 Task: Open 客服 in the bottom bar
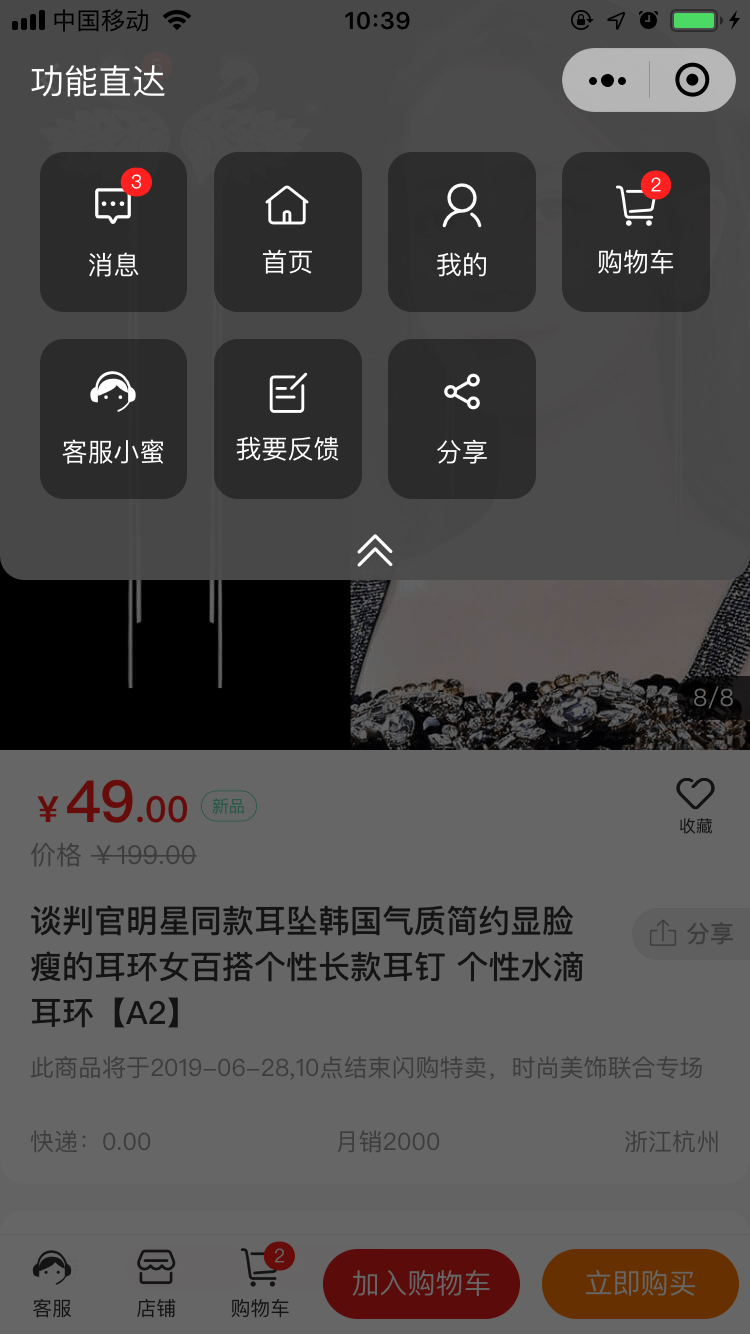tap(52, 1283)
